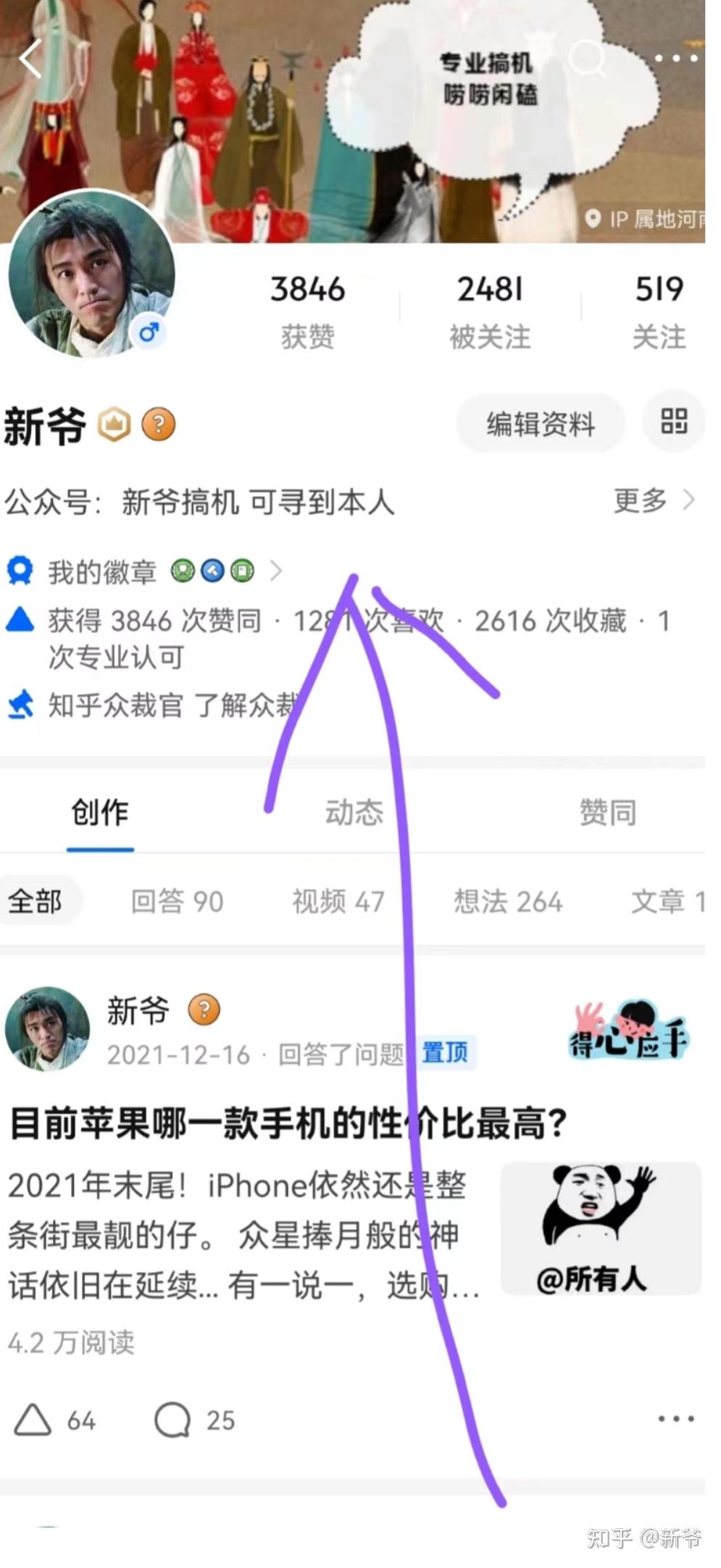721x1568 pixels.
Task: Open the pinned answer's three-dot menu
Action: click(x=675, y=1419)
